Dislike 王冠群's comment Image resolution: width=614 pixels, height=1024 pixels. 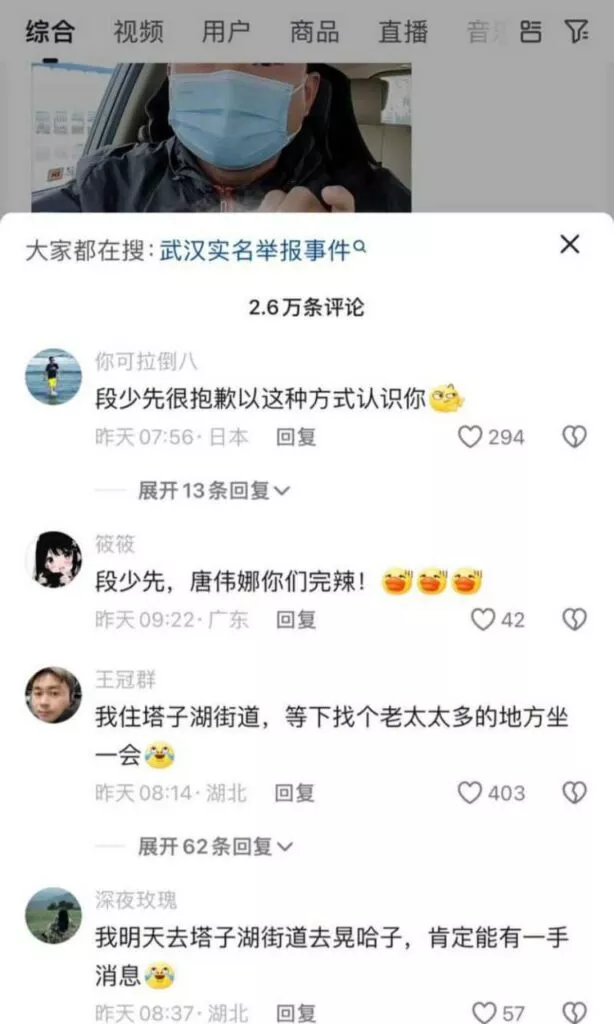574,793
